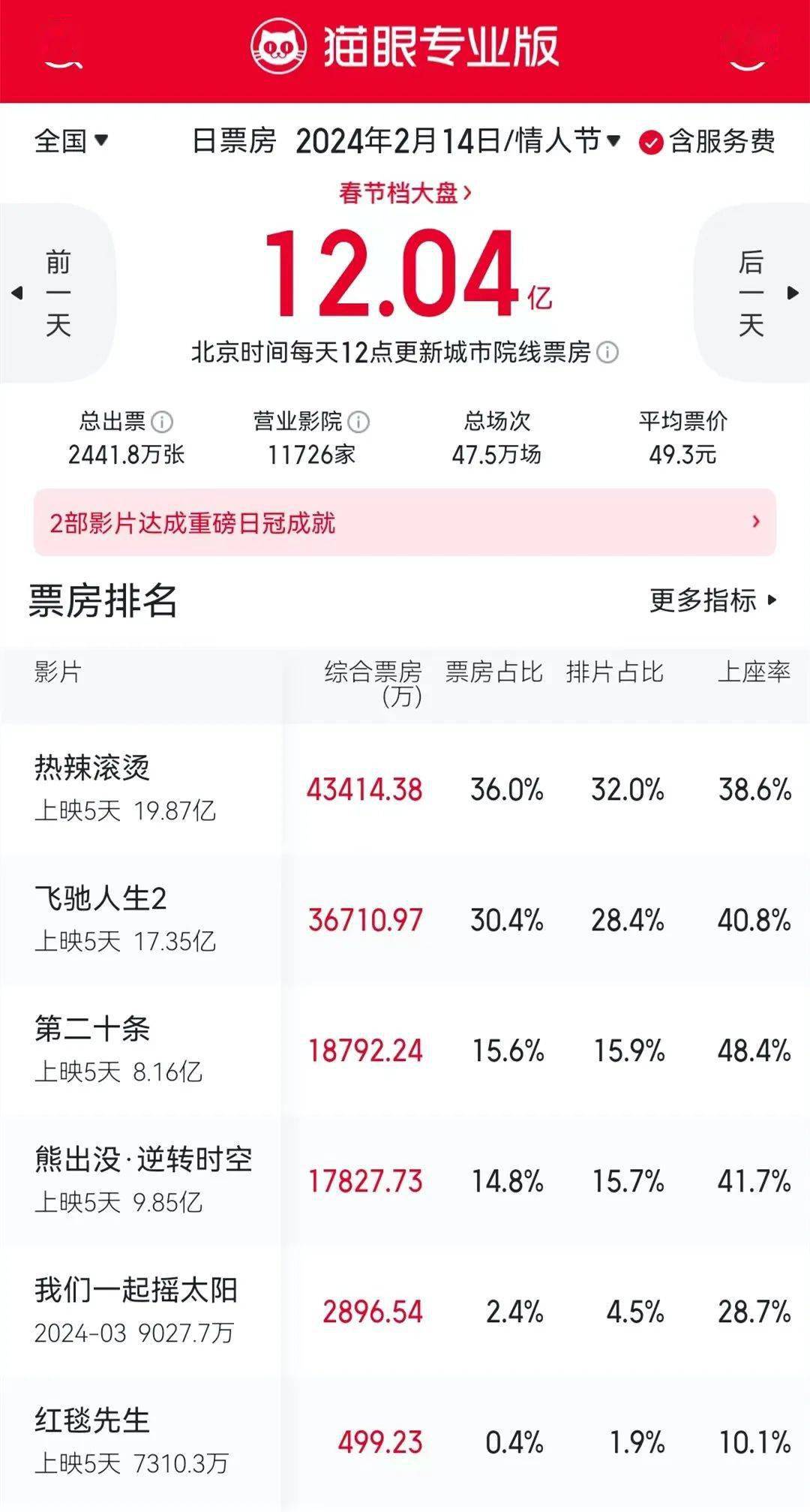Expand 更多指标 options
The image size is (810, 1512).
click(712, 600)
